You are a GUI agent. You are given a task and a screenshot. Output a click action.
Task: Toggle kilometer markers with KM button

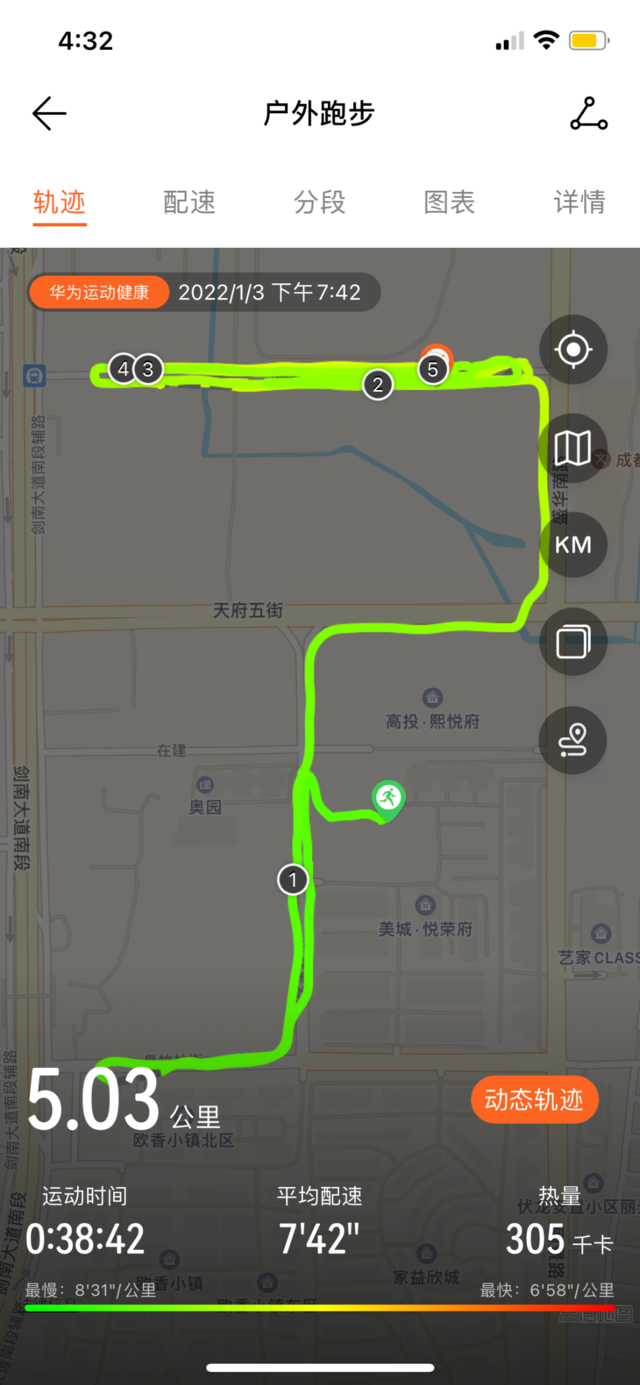pyautogui.click(x=573, y=545)
